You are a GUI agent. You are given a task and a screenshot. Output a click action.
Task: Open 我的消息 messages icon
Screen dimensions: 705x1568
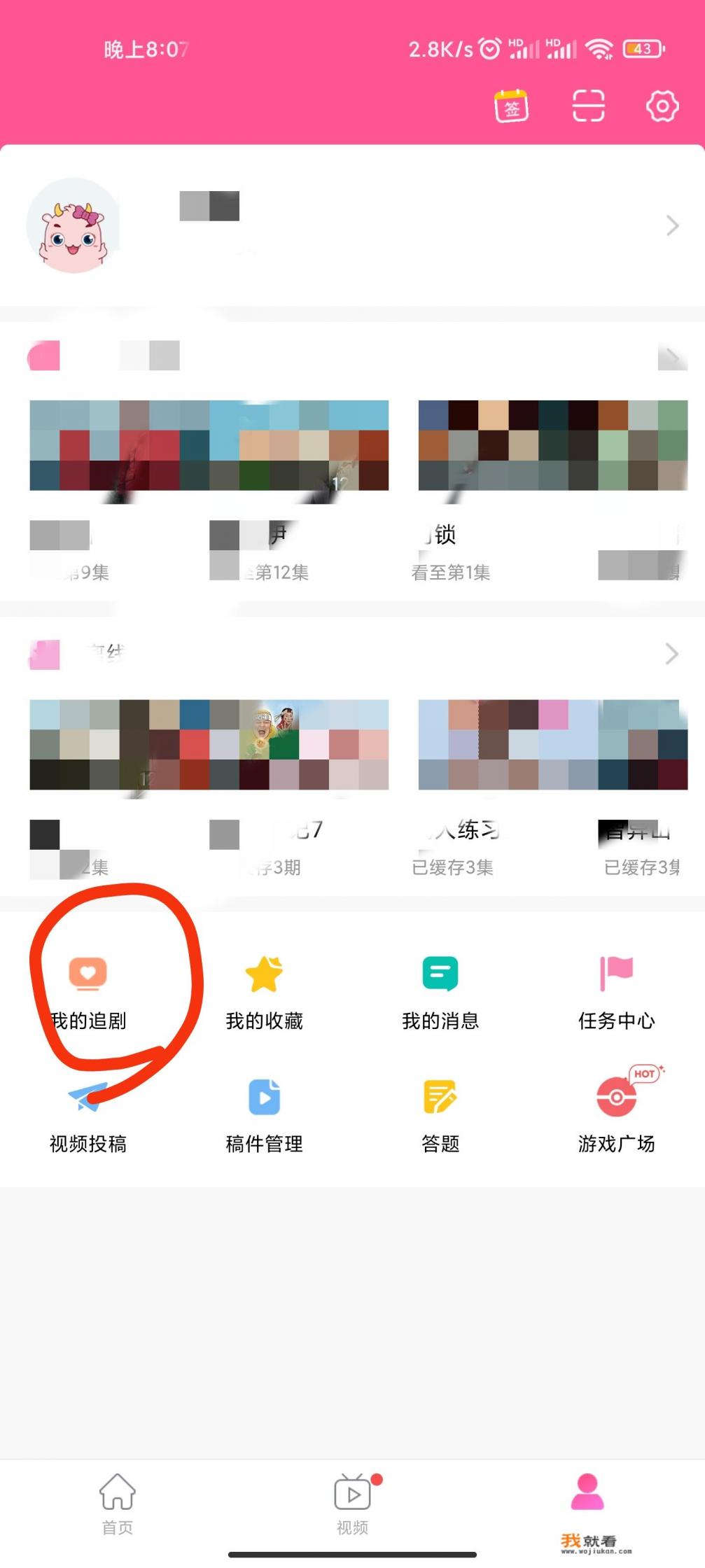click(440, 972)
